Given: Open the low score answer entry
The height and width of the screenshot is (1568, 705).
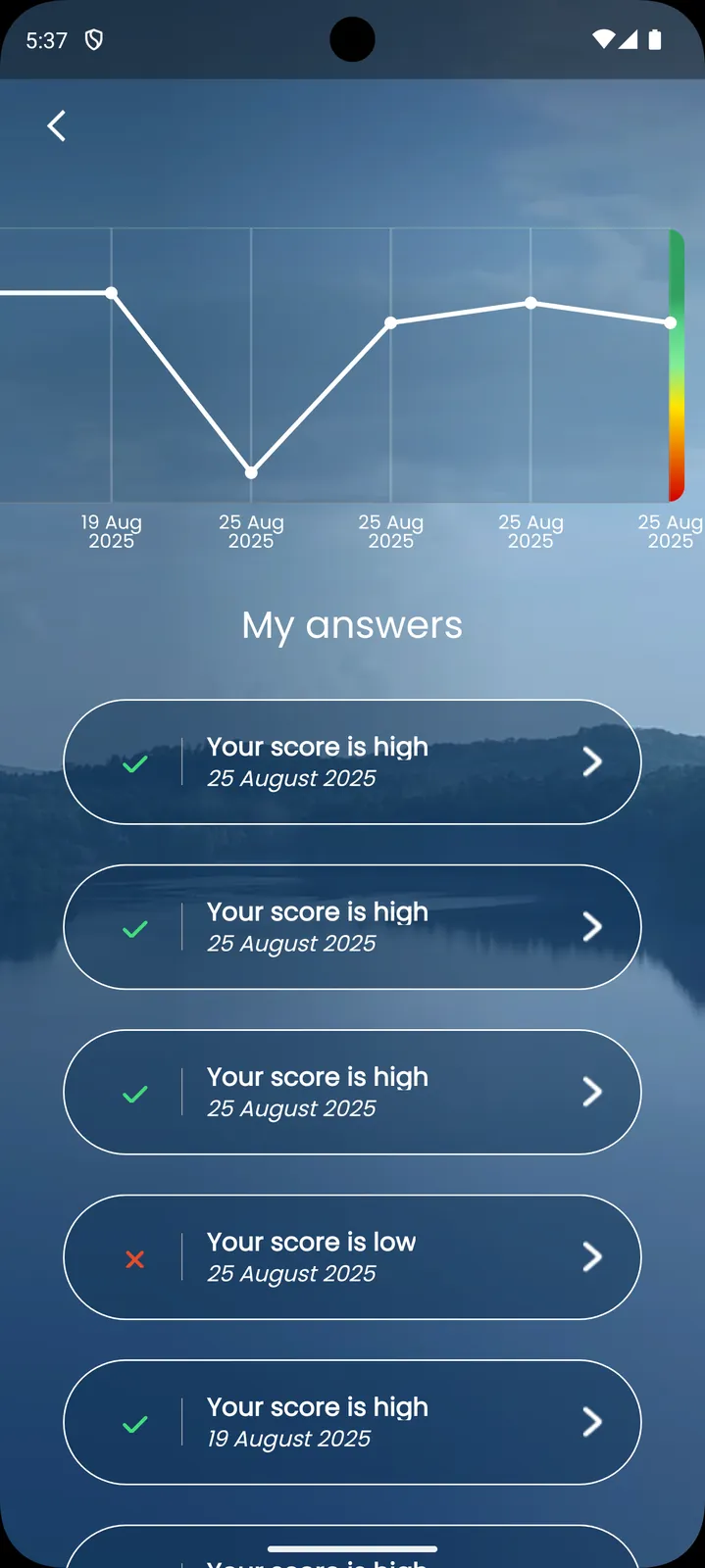Looking at the screenshot, I should (x=352, y=1256).
